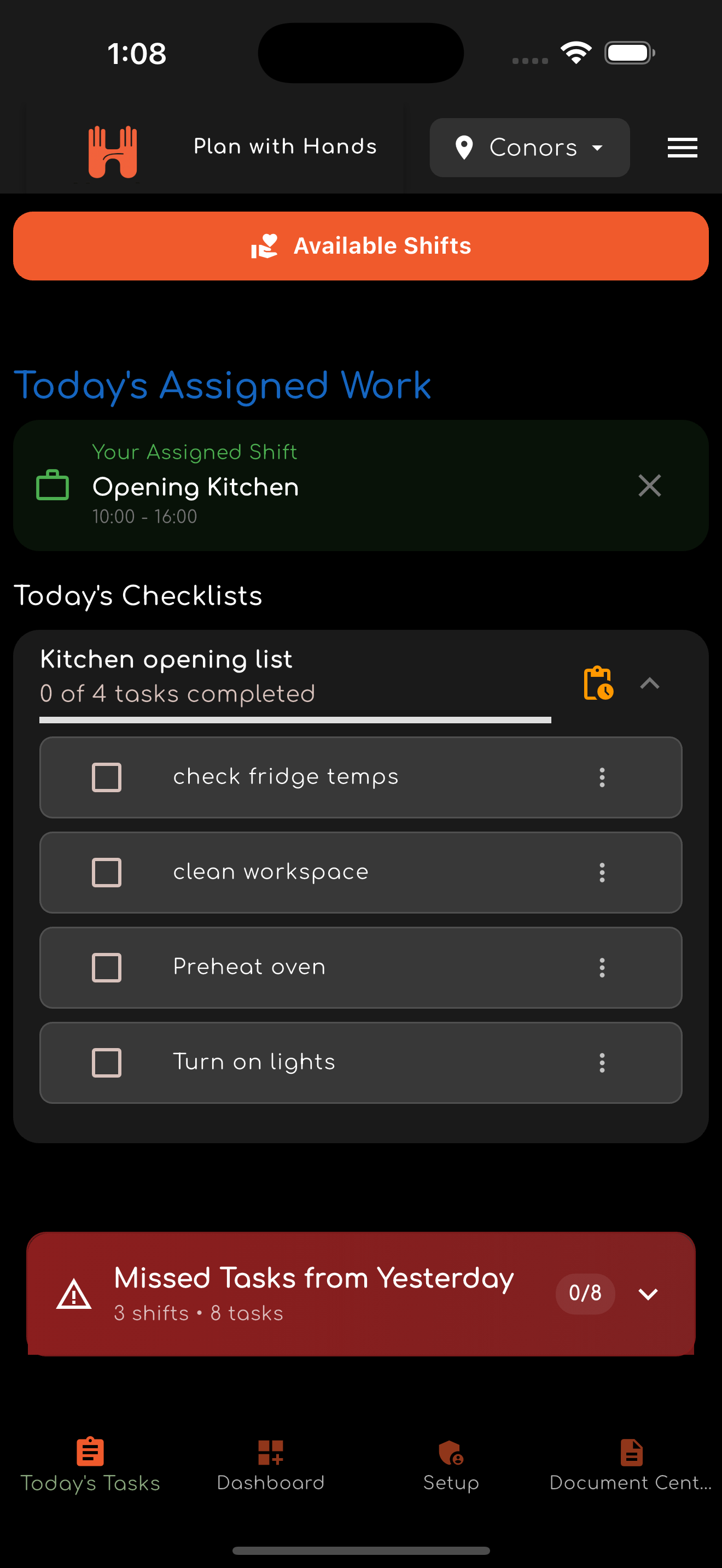722x1568 pixels.
Task: Open options menu for Turn on lights
Action: [x=602, y=1063]
